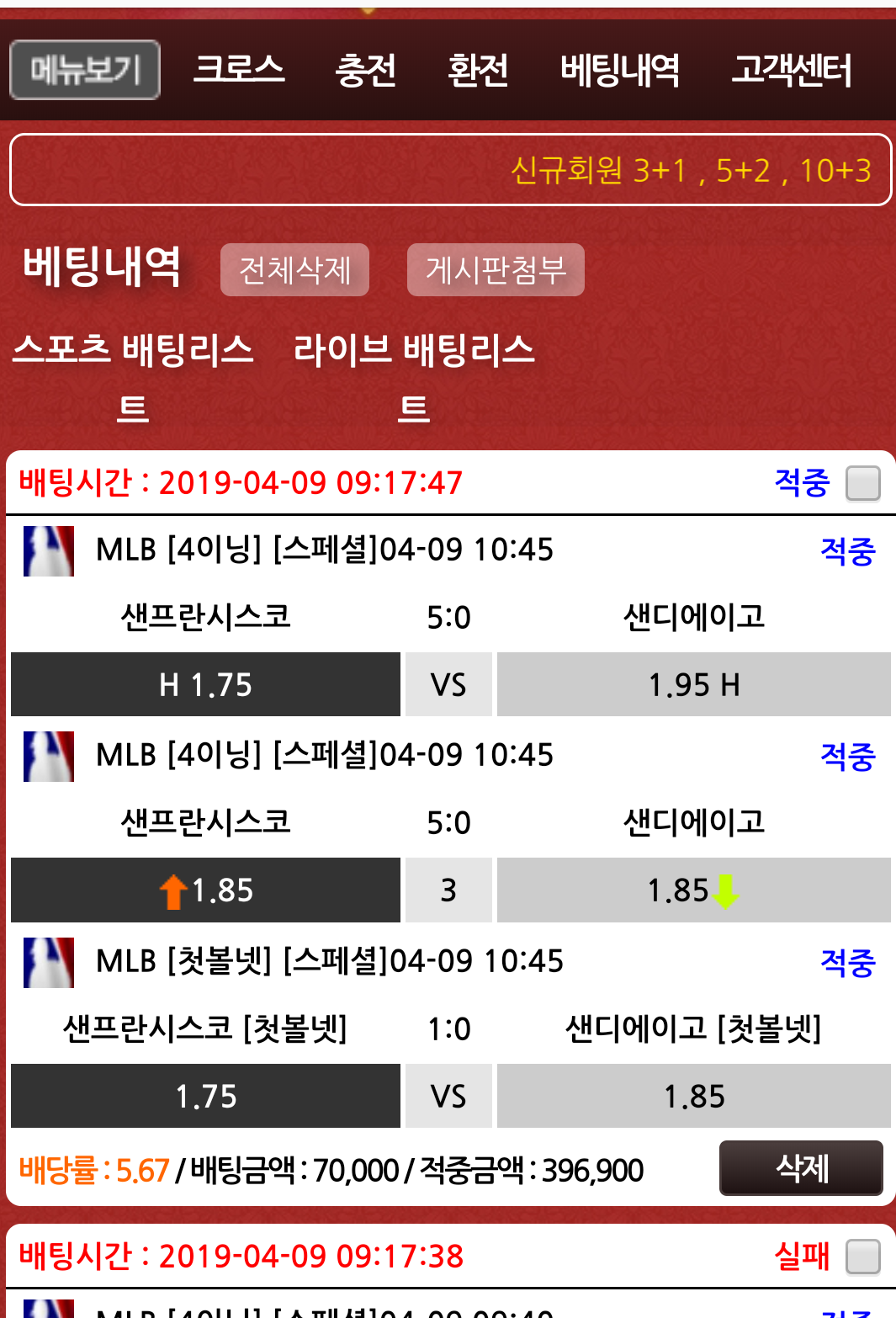Check the box for the 09:17:47 bet
Screen dimensions: 896x1318
pyautogui.click(x=862, y=483)
